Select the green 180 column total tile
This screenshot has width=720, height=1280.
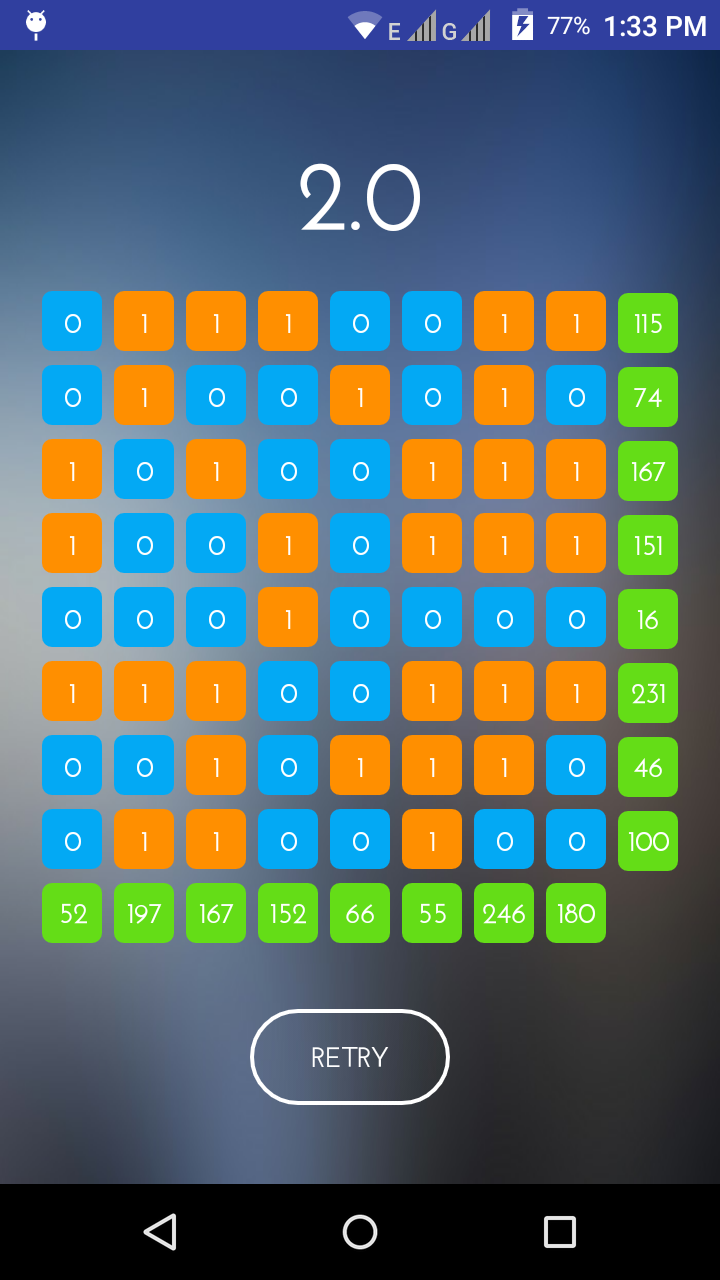point(575,912)
